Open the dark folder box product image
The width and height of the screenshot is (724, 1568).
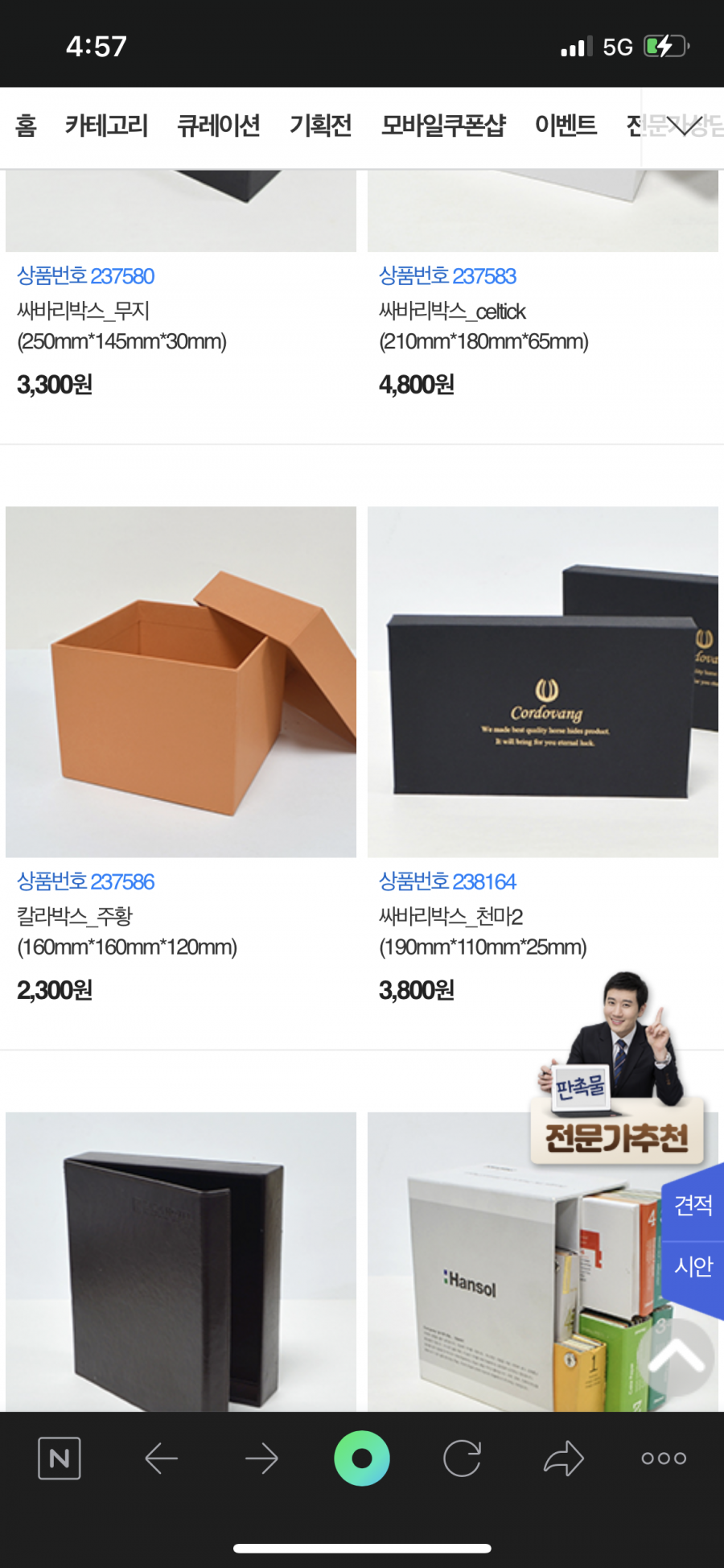[180, 1264]
